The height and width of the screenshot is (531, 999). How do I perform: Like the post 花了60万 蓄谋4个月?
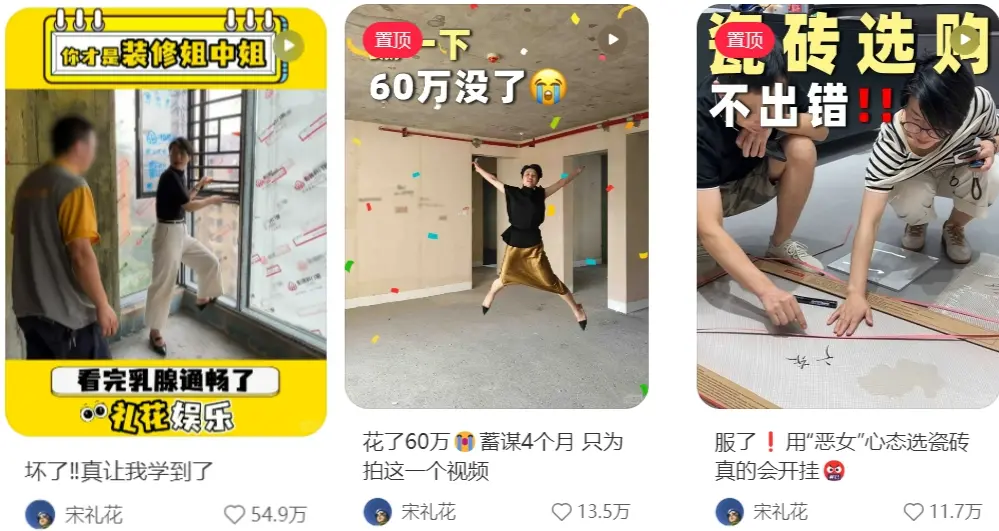[562, 512]
